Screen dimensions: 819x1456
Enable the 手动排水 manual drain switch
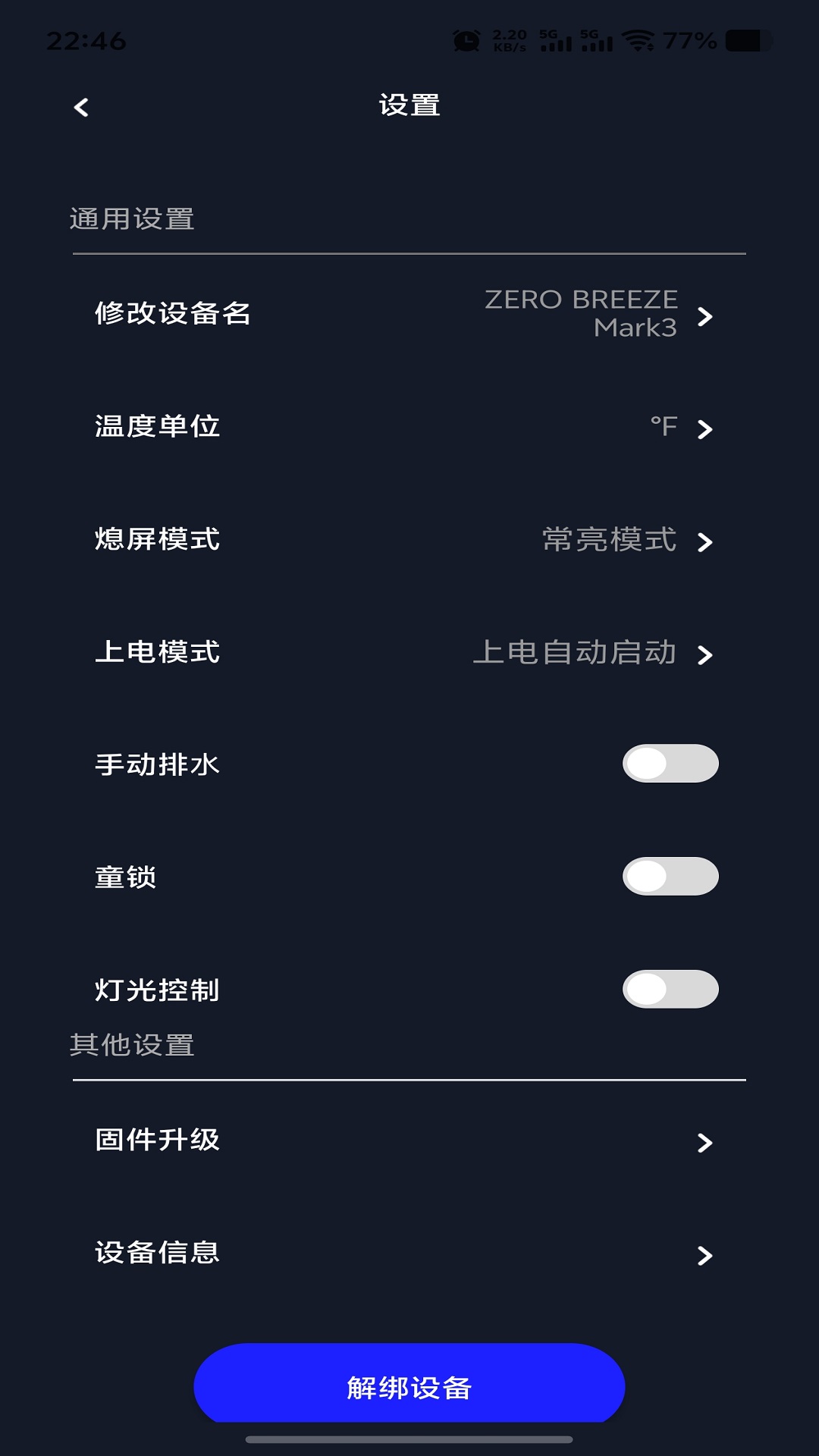(672, 764)
